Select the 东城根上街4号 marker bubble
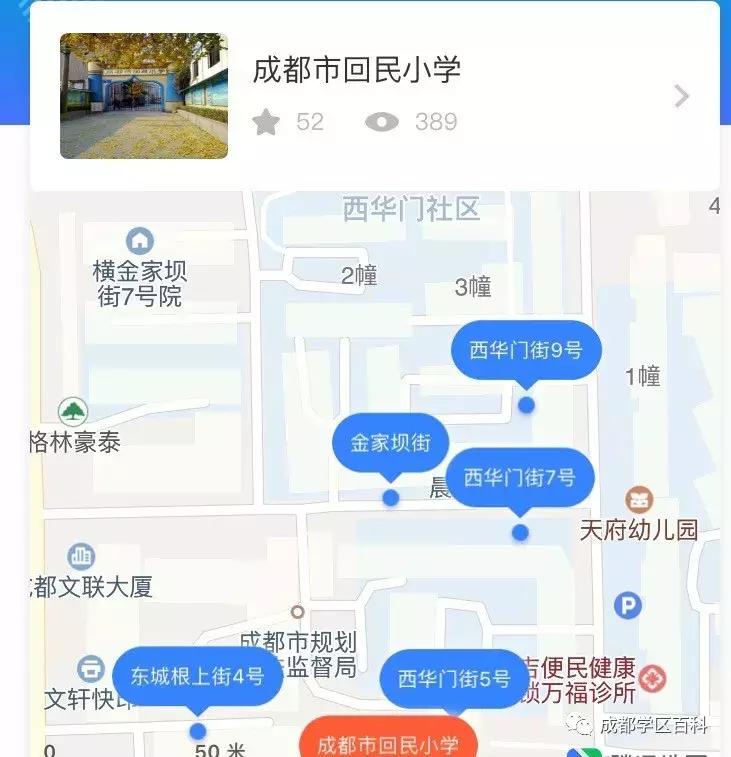Image resolution: width=731 pixels, height=757 pixels. click(195, 676)
